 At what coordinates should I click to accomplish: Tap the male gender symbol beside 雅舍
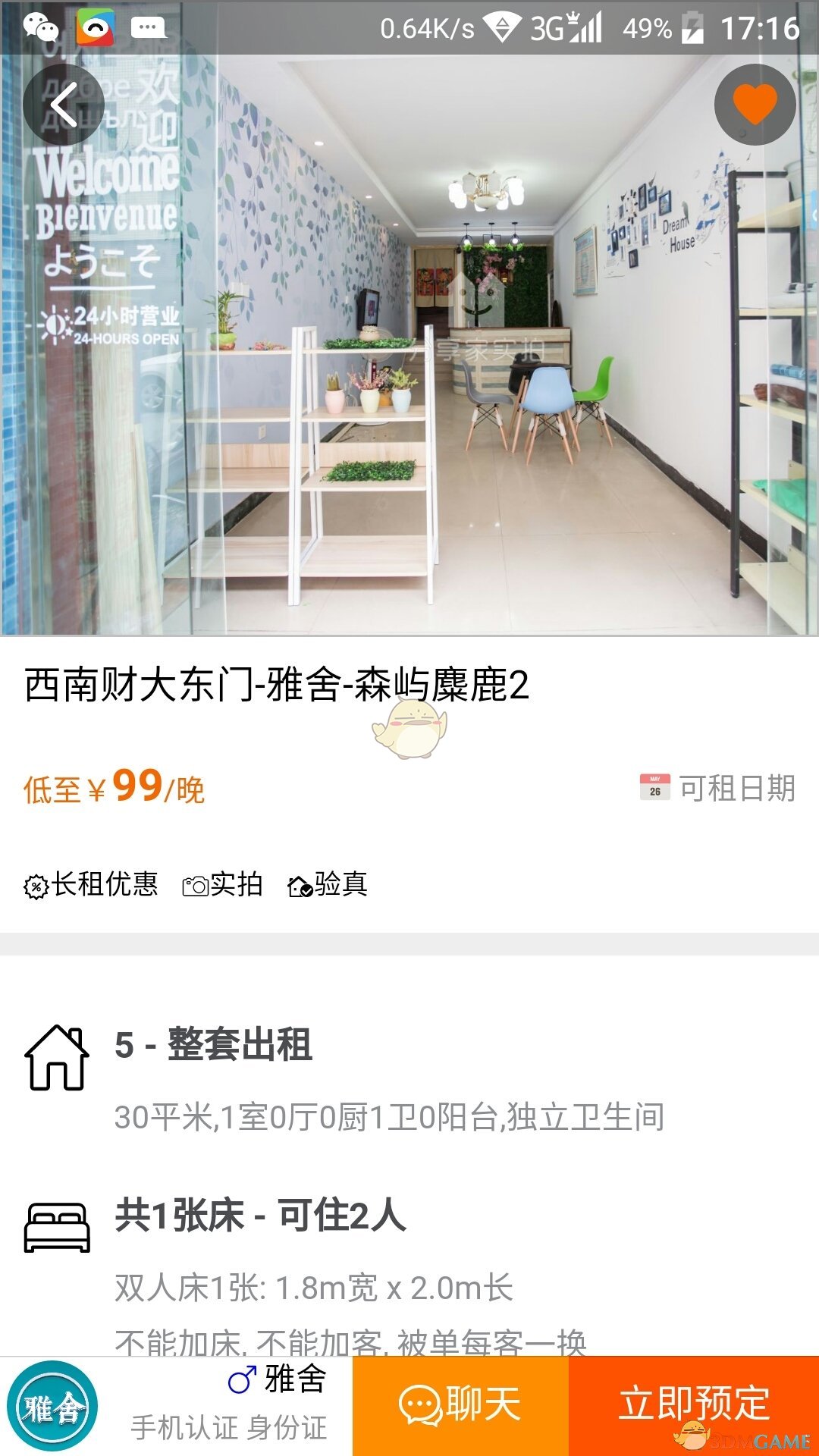click(241, 1379)
